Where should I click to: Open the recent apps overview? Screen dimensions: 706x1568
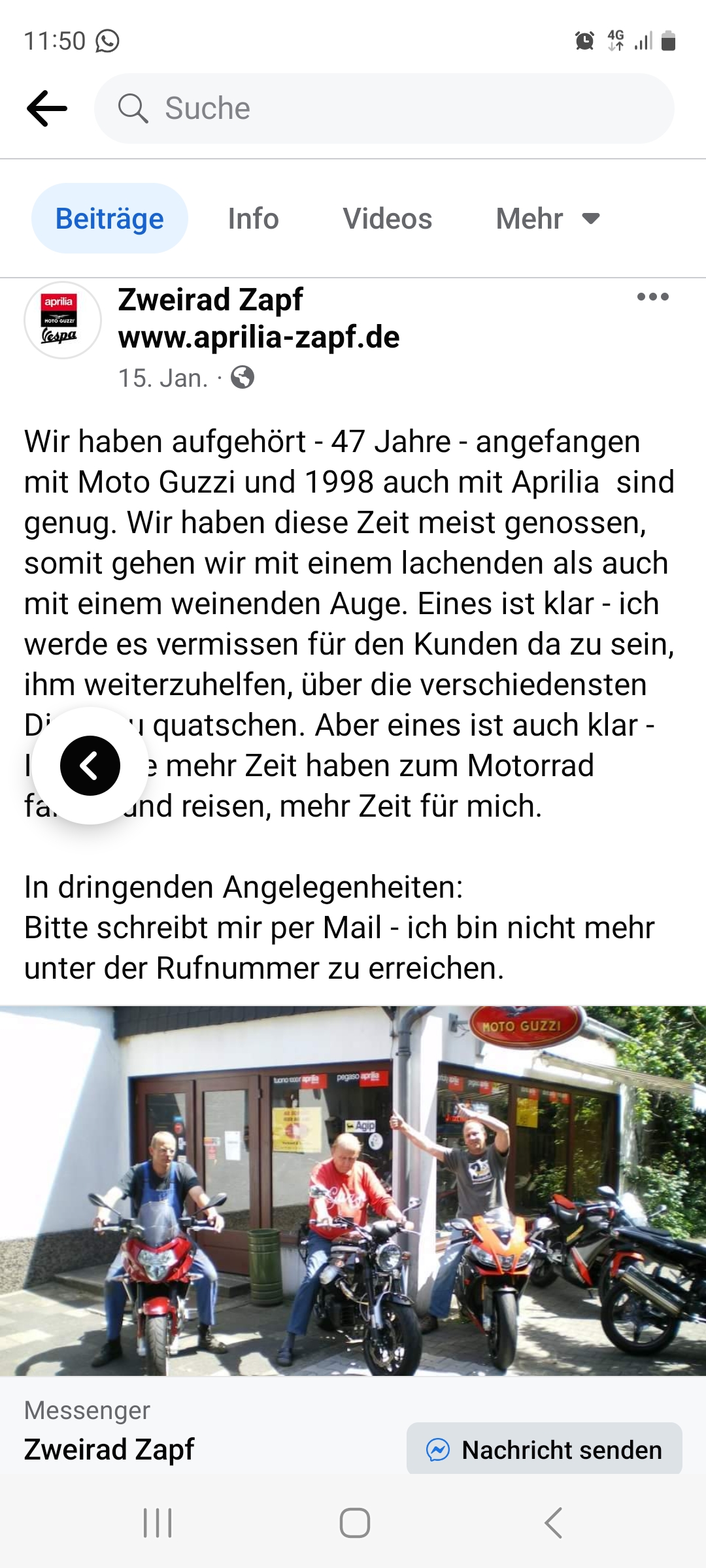pyautogui.click(x=158, y=1523)
